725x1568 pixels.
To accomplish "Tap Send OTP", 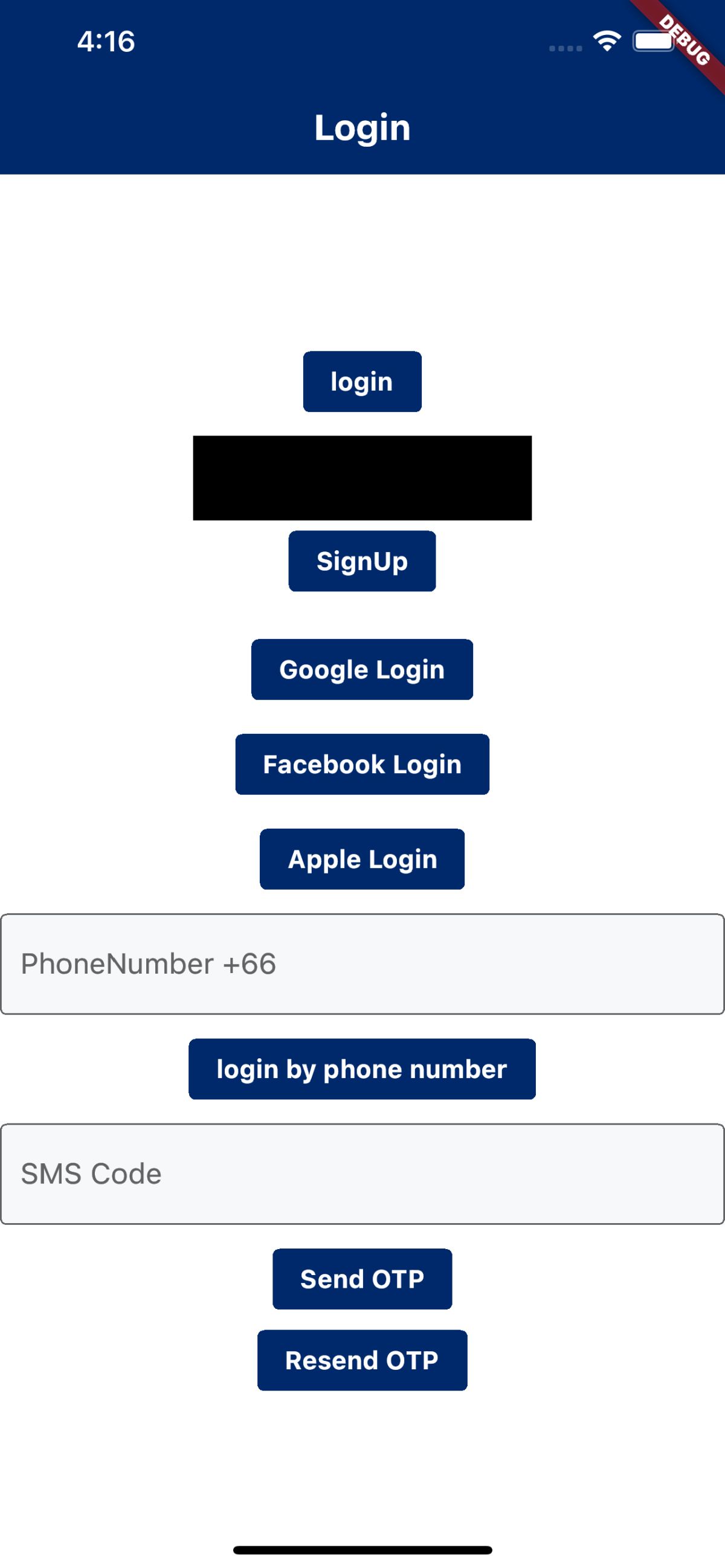I will pos(362,1279).
